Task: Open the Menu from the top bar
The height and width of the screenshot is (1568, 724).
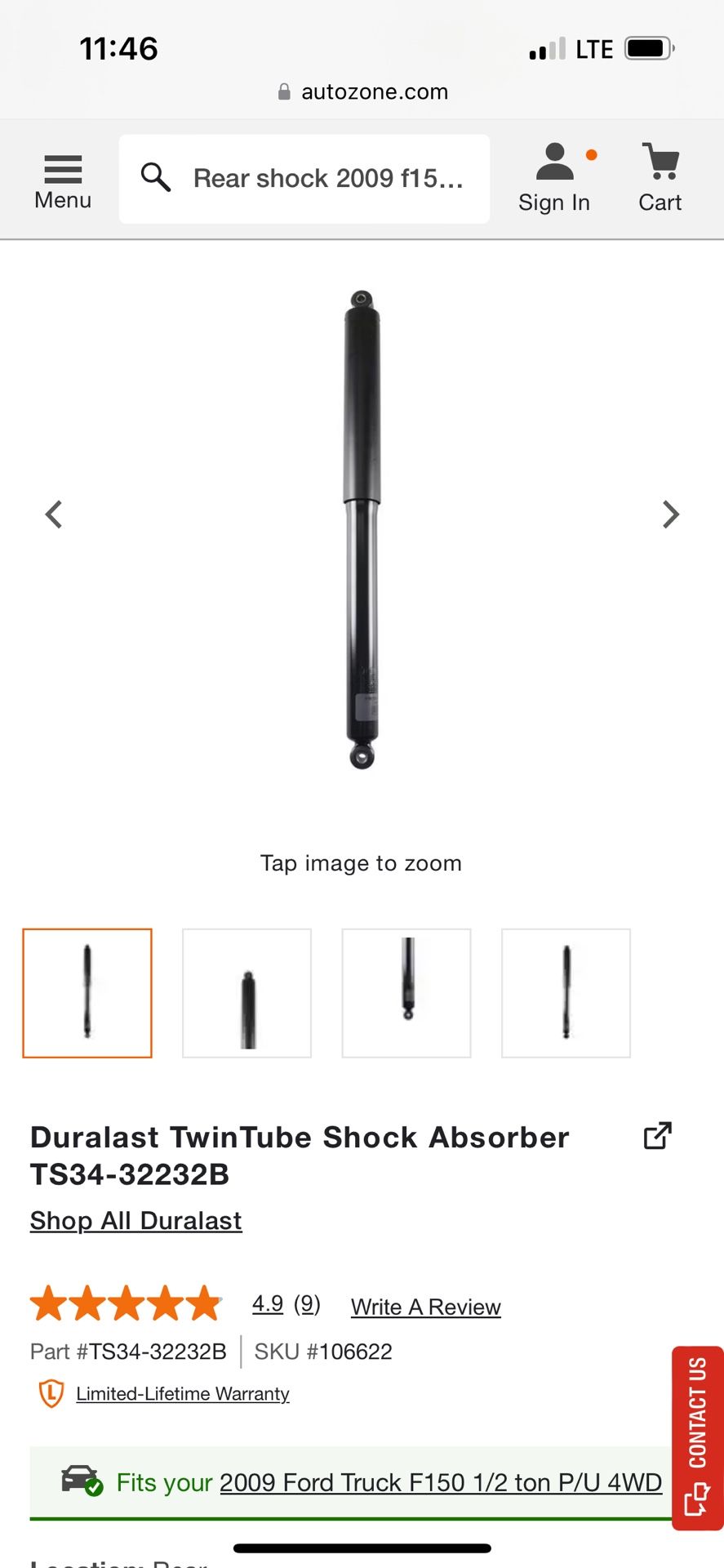Action: point(62,180)
